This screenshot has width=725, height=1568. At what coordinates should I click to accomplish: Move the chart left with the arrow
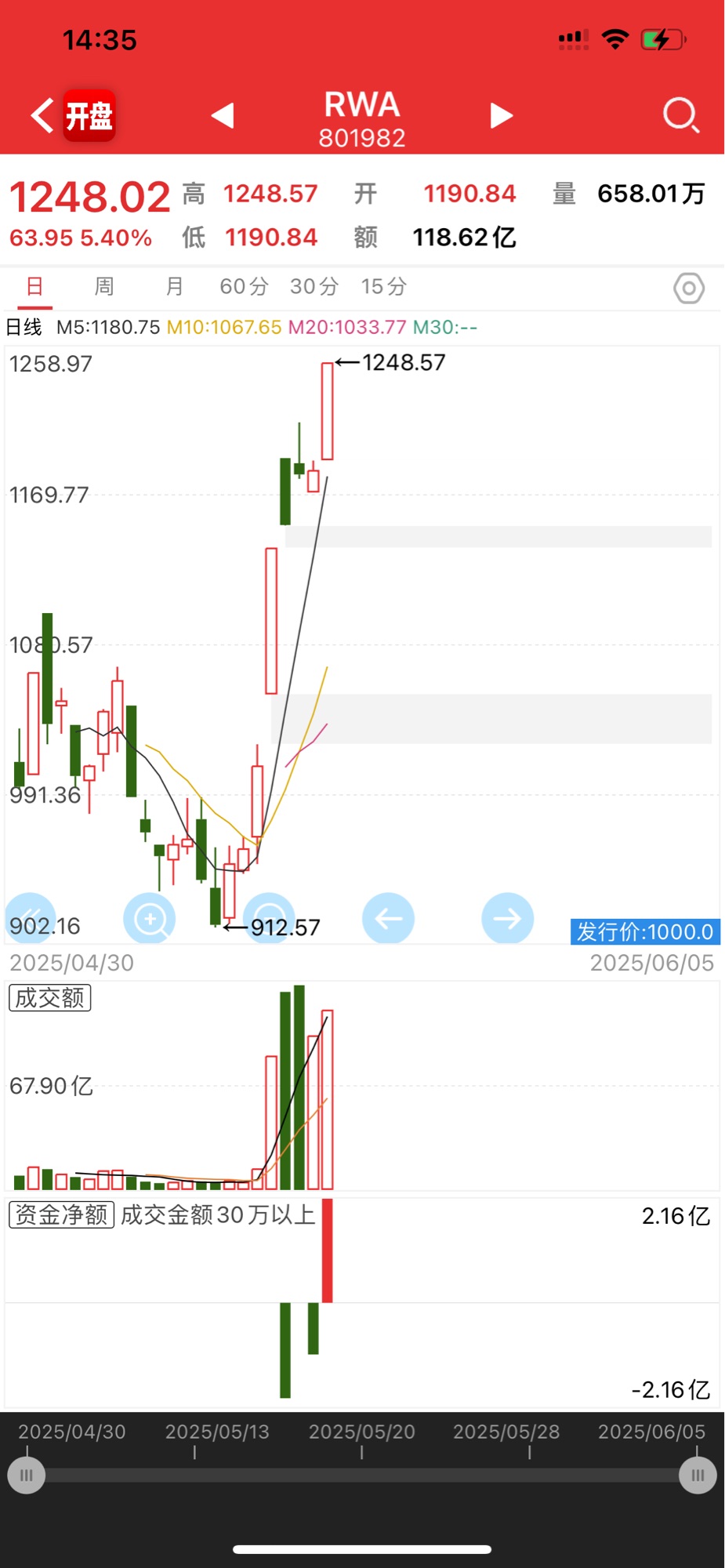pyautogui.click(x=388, y=918)
